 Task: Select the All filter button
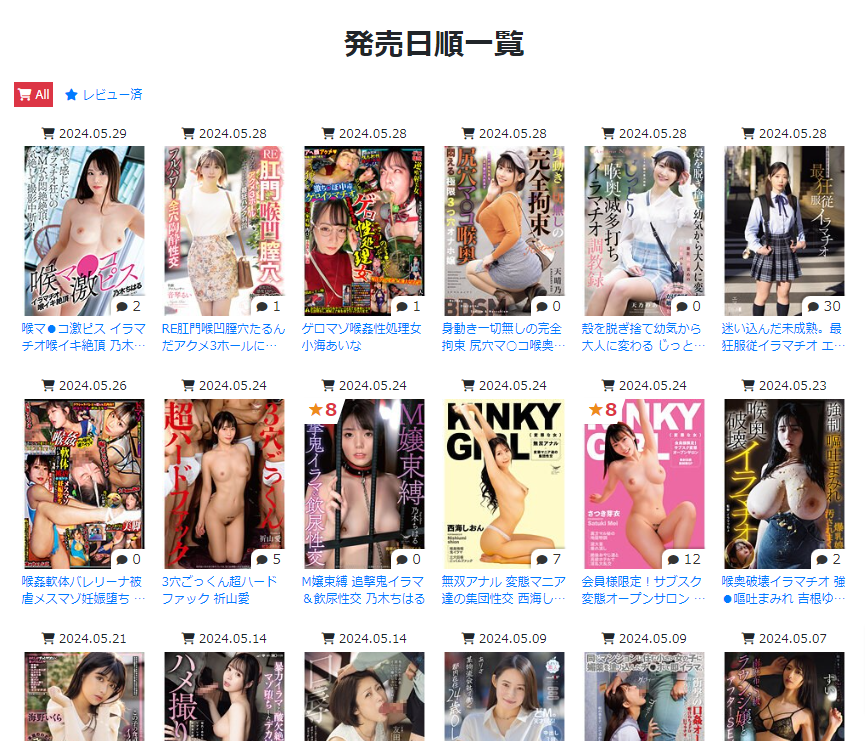(x=33, y=94)
